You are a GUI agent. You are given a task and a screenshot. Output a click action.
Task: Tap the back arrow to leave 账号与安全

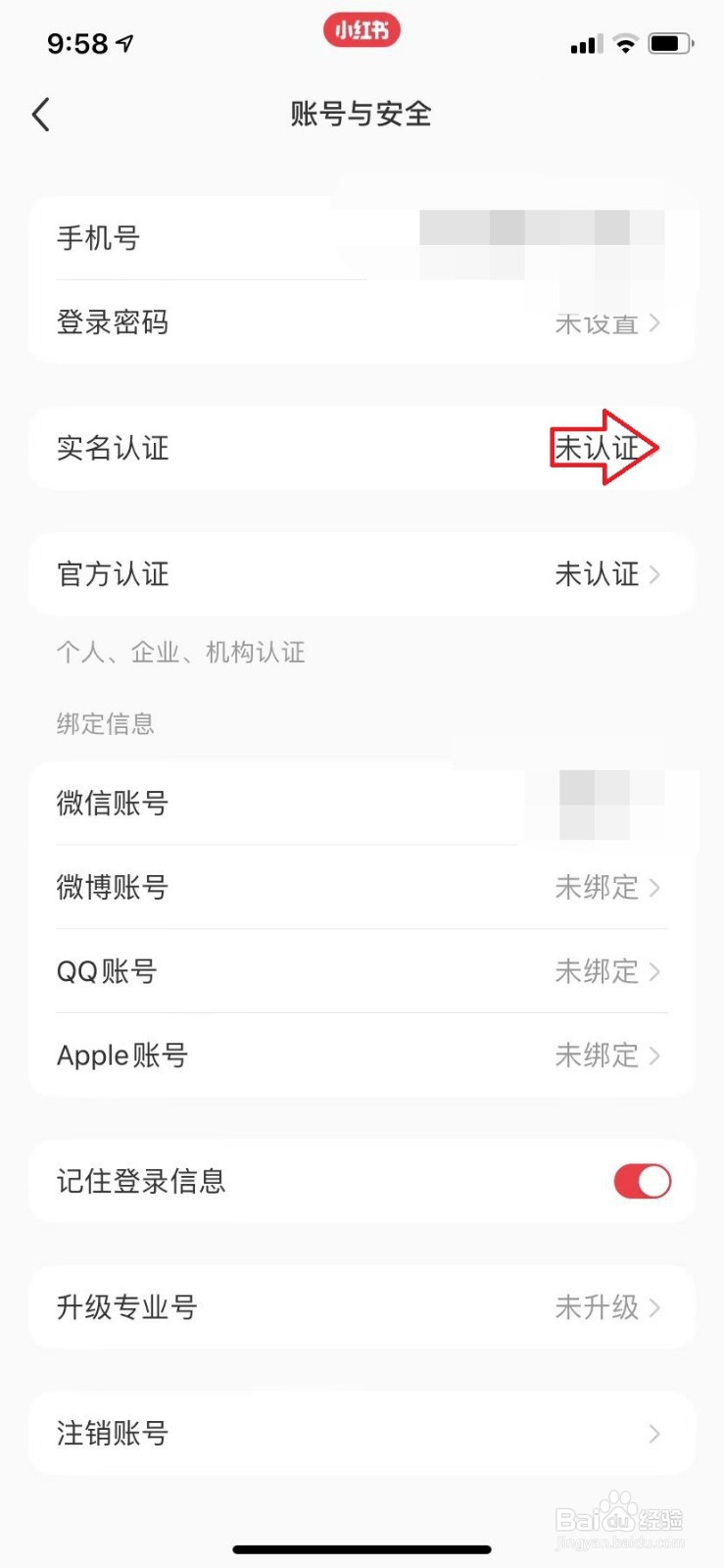coord(40,115)
